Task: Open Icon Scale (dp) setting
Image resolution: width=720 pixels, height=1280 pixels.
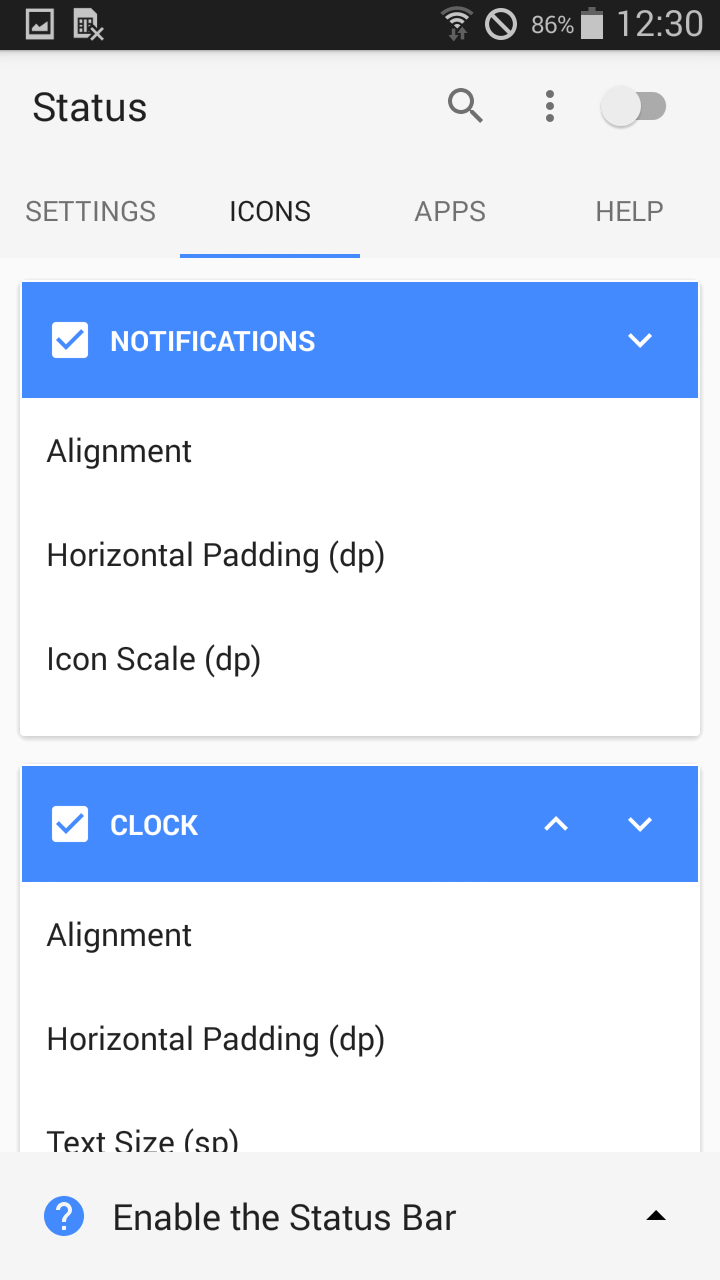Action: (360, 659)
